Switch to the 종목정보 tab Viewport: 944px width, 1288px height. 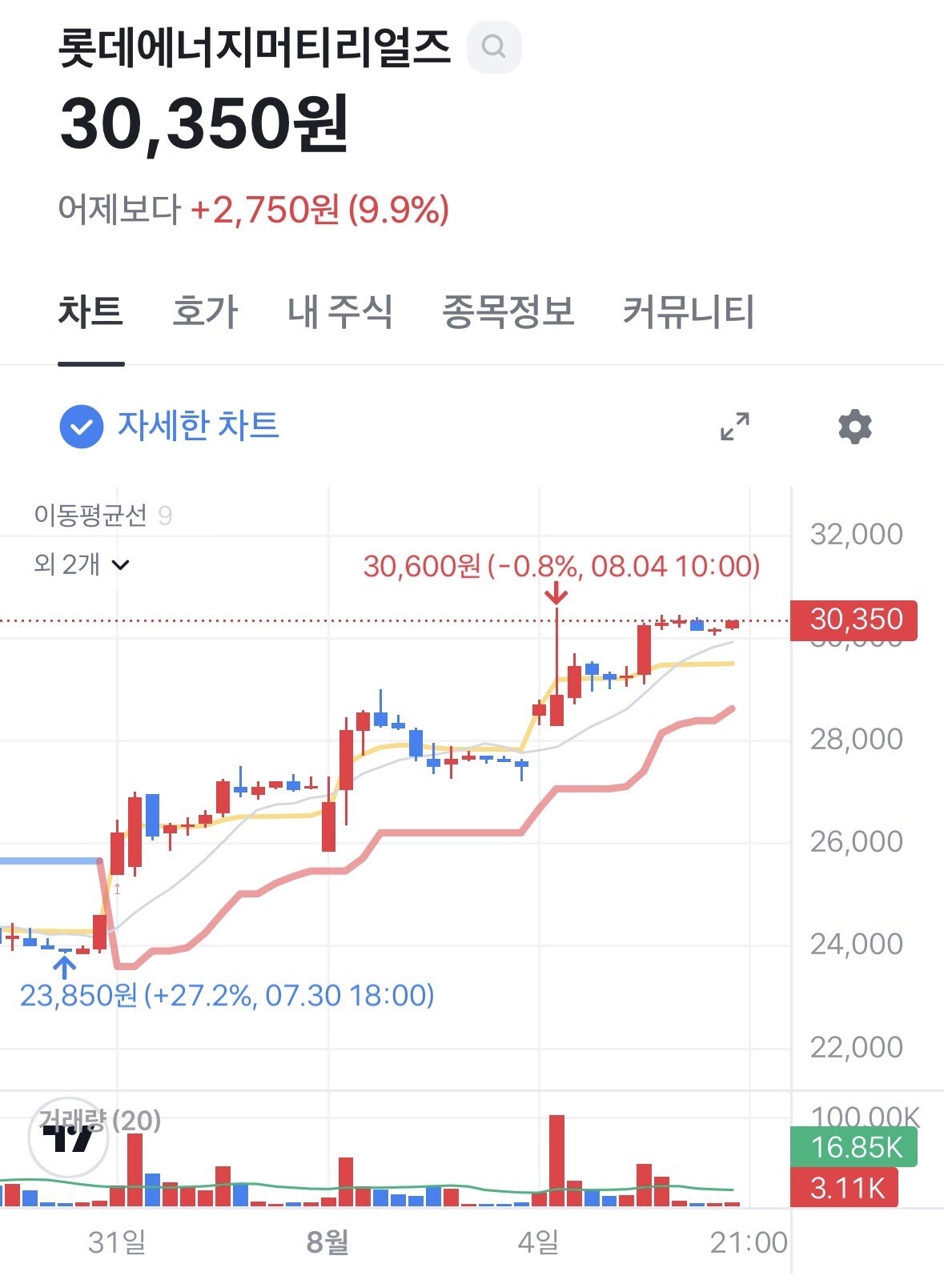(x=508, y=311)
